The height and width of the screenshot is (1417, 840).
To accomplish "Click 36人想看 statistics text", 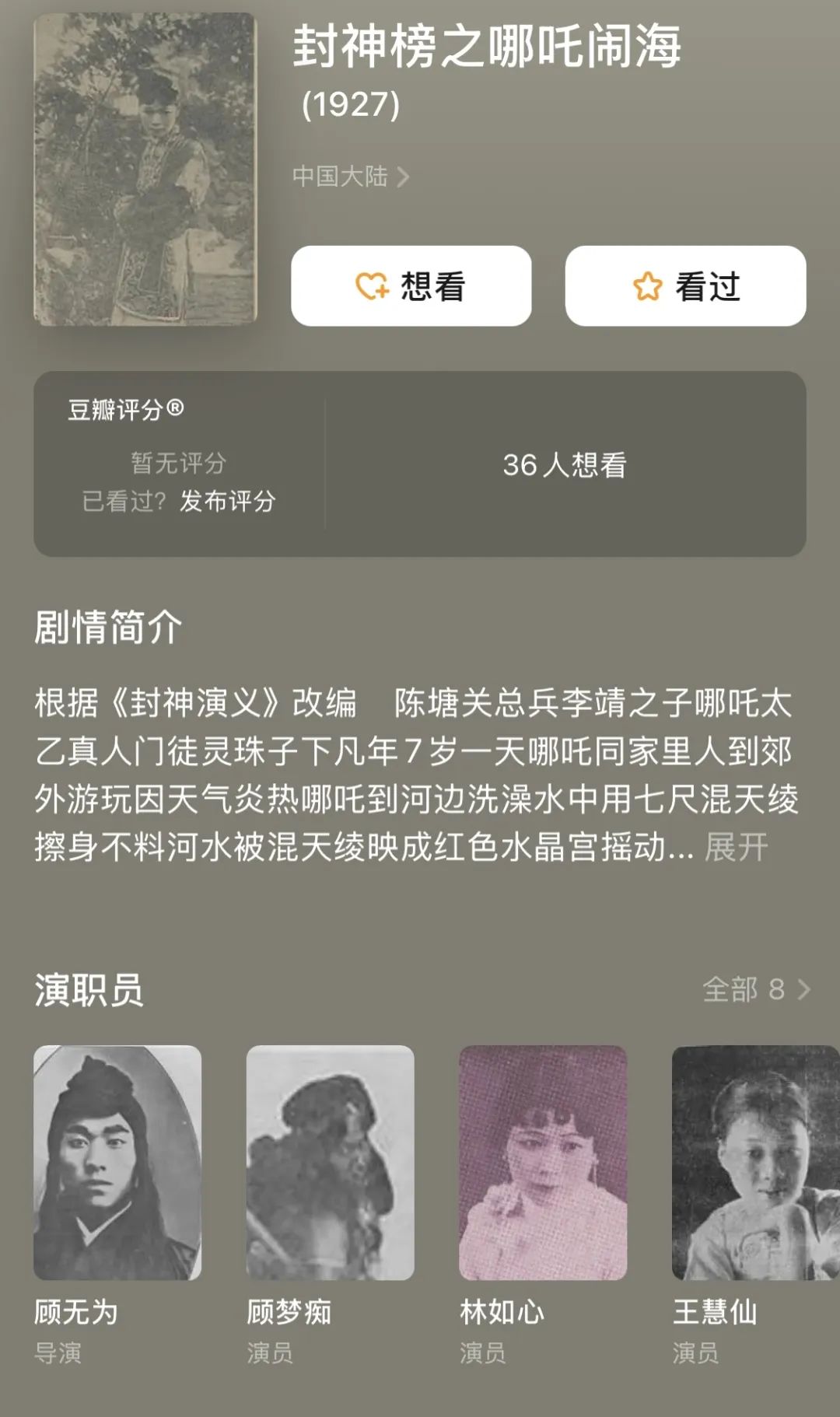I will 565,466.
